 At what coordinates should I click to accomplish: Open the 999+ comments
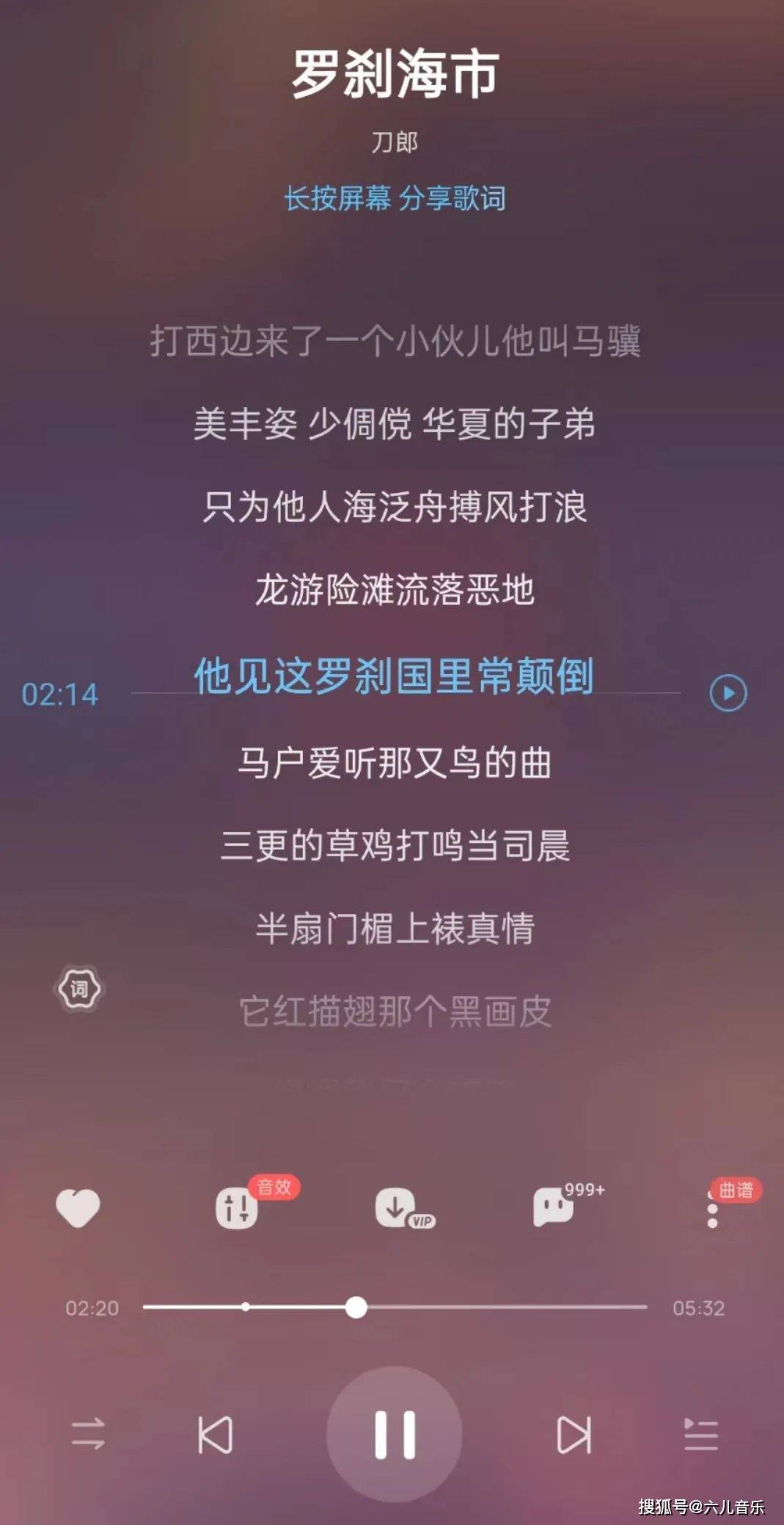tap(554, 1207)
